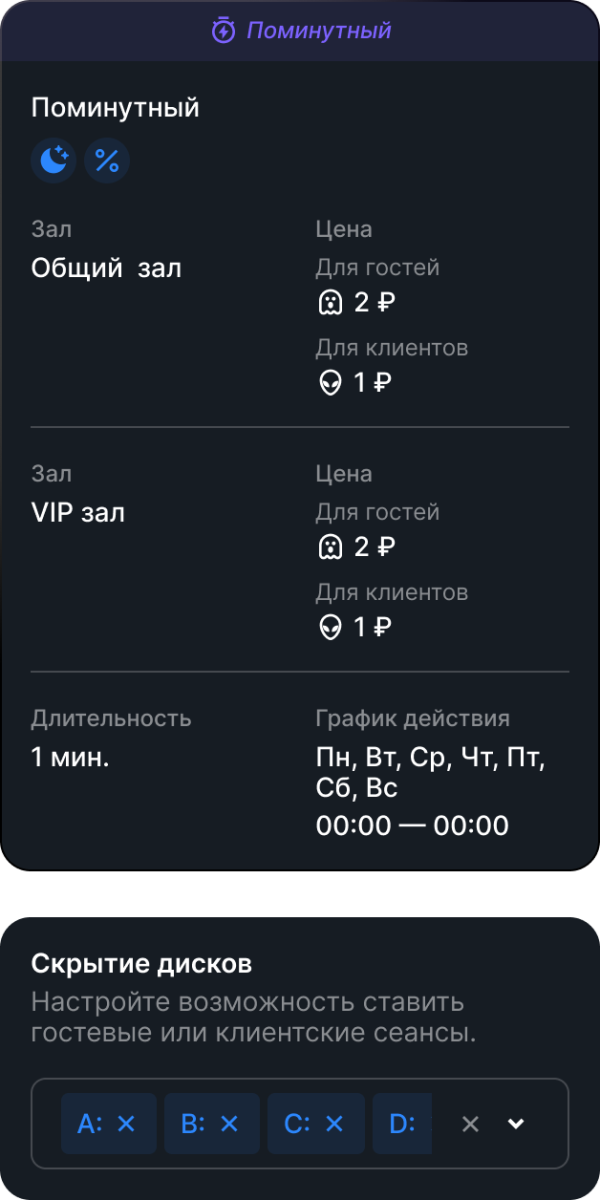This screenshot has width=600, height=1200.
Task: Clear all selected disks
Action: click(470, 1124)
